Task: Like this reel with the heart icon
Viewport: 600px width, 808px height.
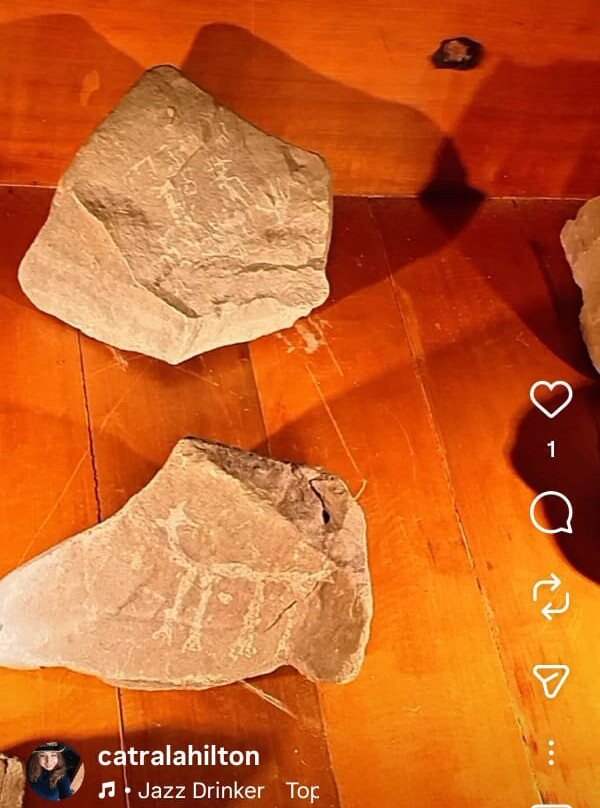Action: [x=551, y=400]
